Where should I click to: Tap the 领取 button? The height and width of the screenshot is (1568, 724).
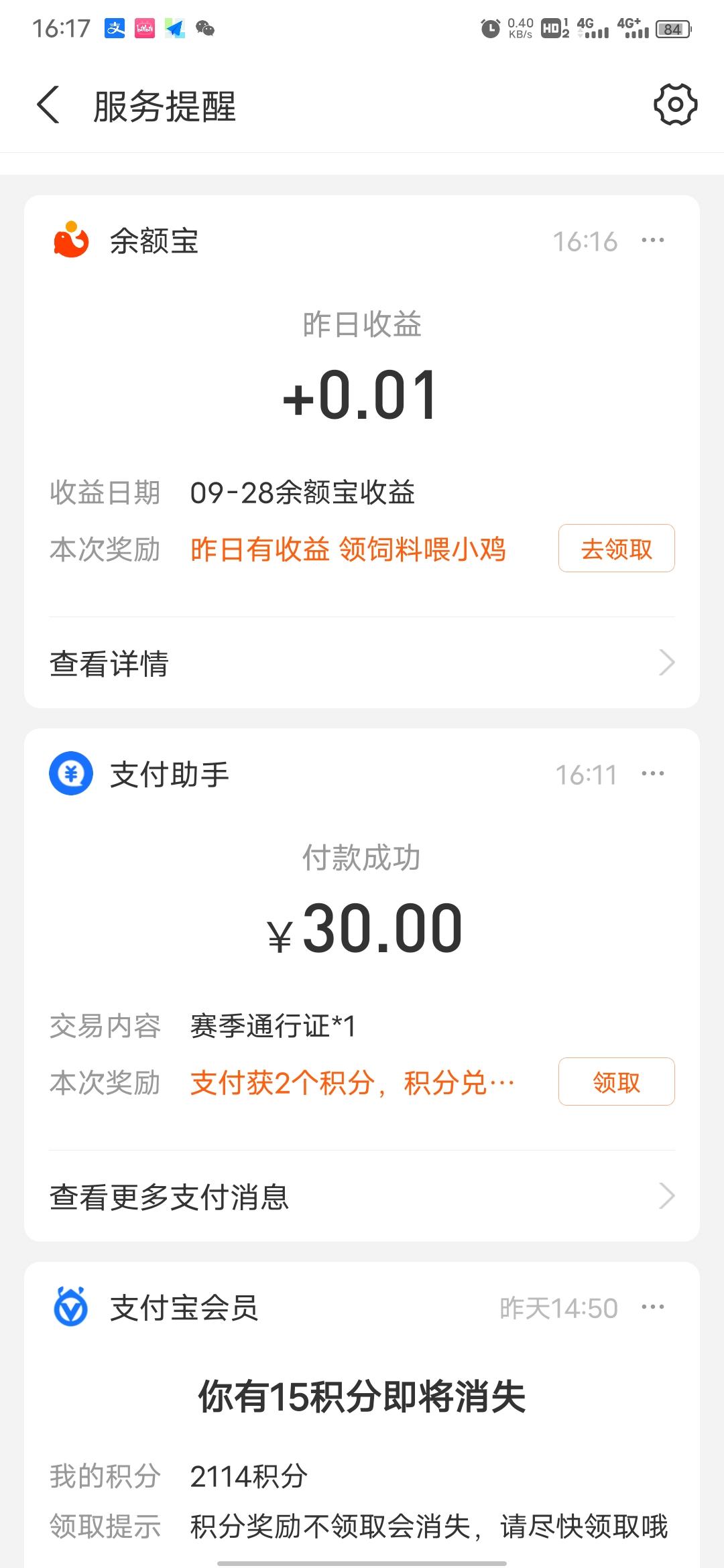(615, 1082)
